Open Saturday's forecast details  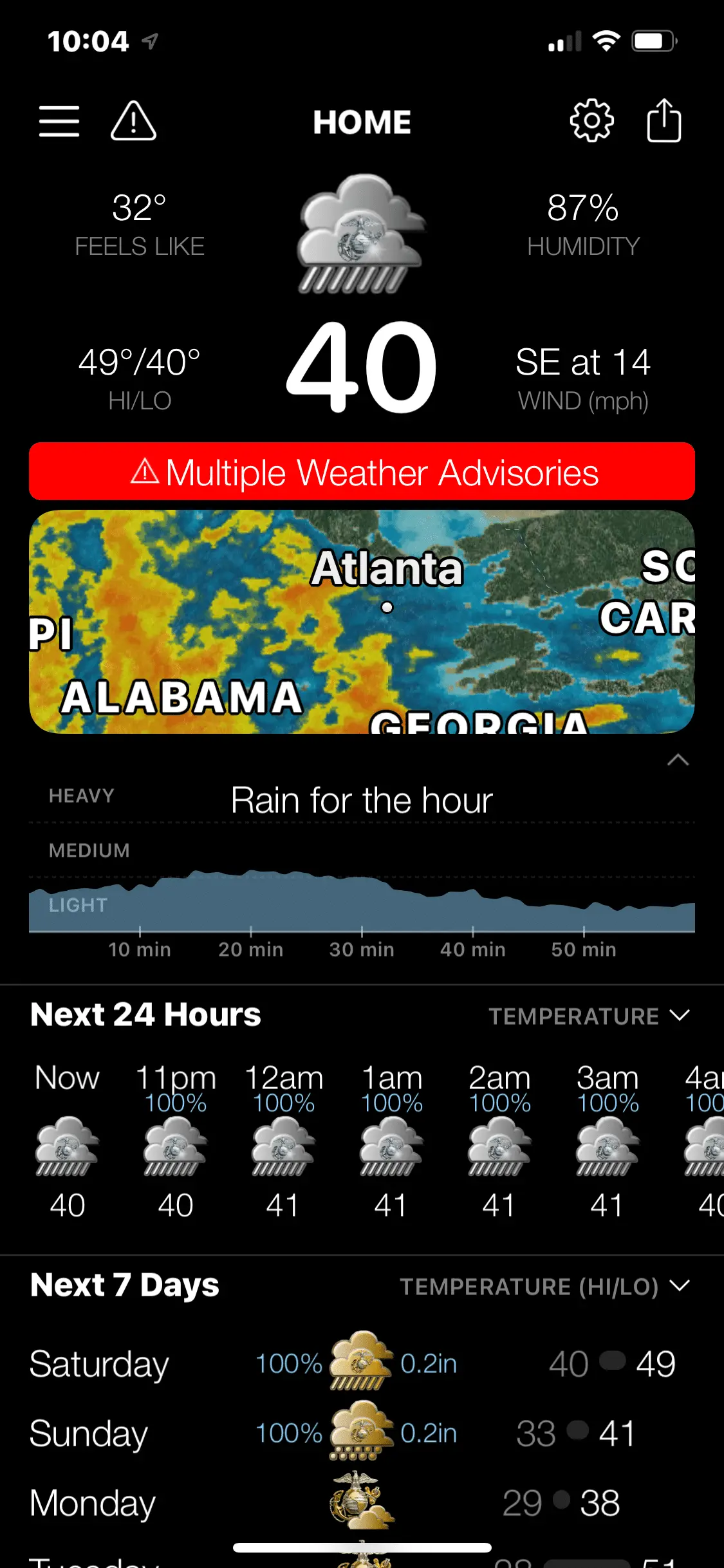click(353, 1363)
